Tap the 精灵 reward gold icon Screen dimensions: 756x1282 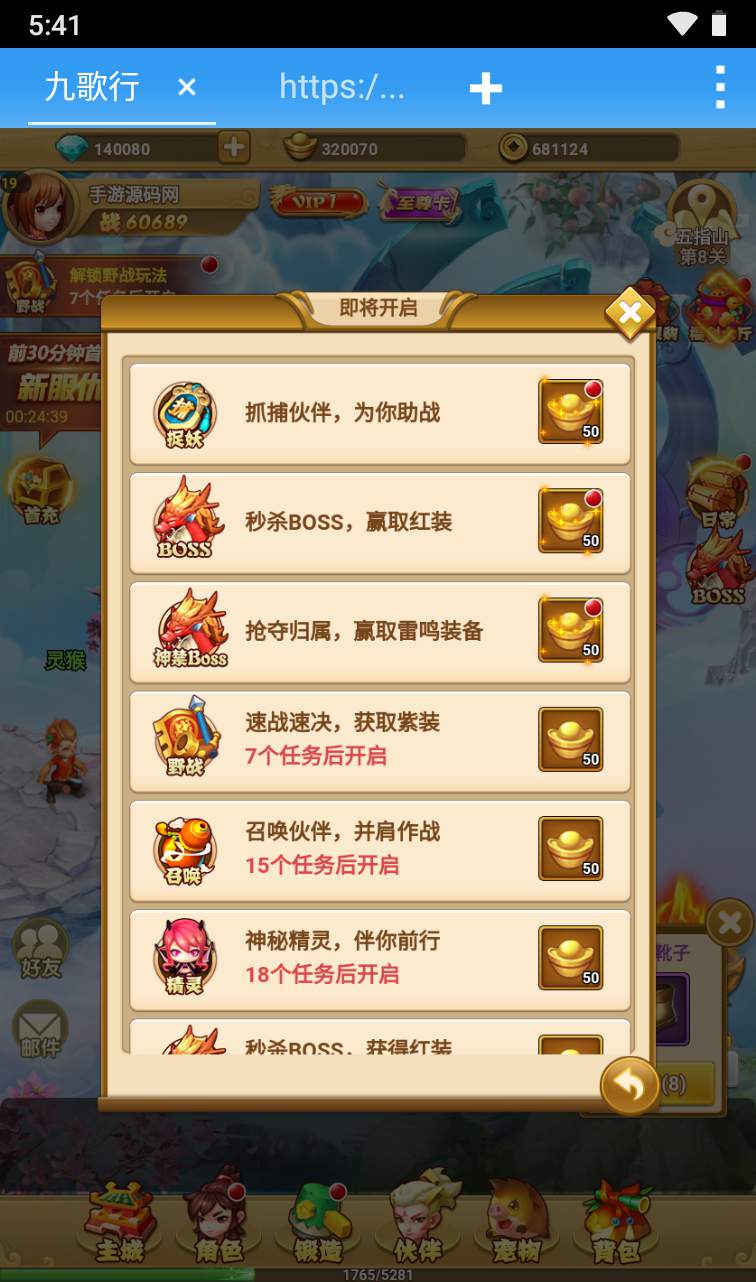[571, 957]
